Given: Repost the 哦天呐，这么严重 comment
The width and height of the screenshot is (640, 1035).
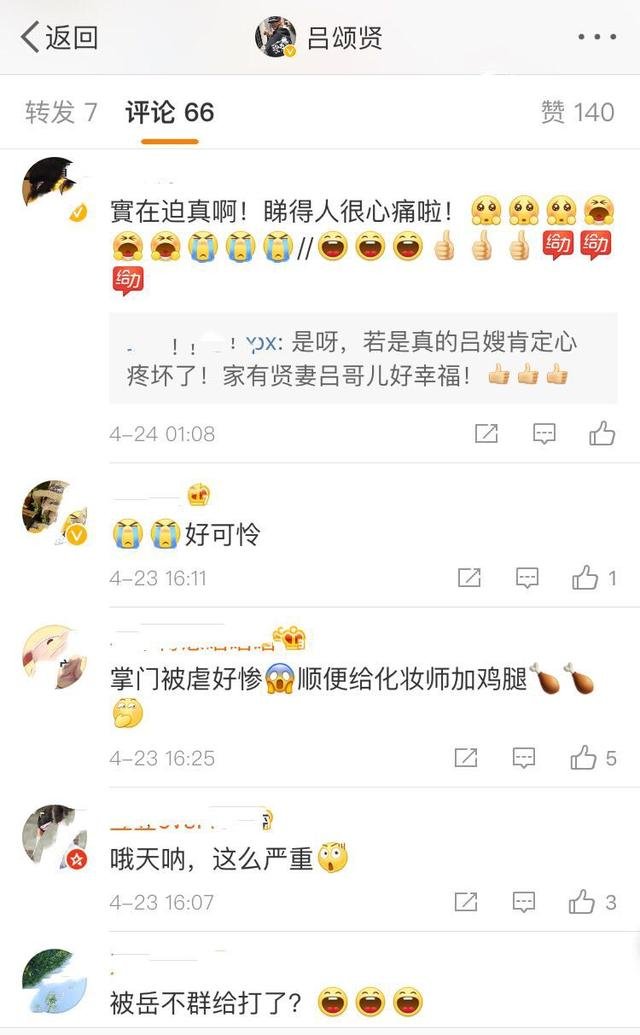Looking at the screenshot, I should (466, 902).
